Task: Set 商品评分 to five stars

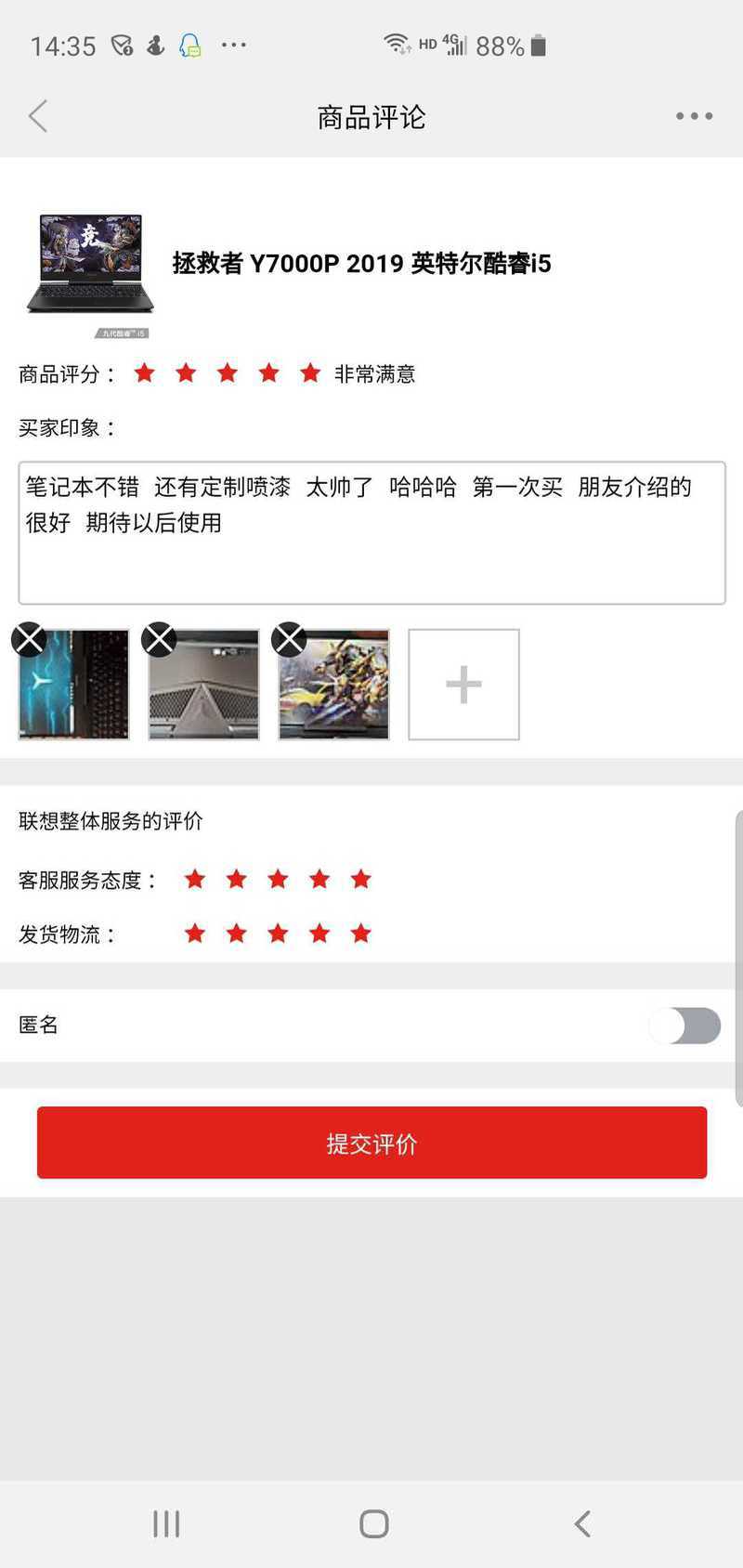Action: (310, 373)
